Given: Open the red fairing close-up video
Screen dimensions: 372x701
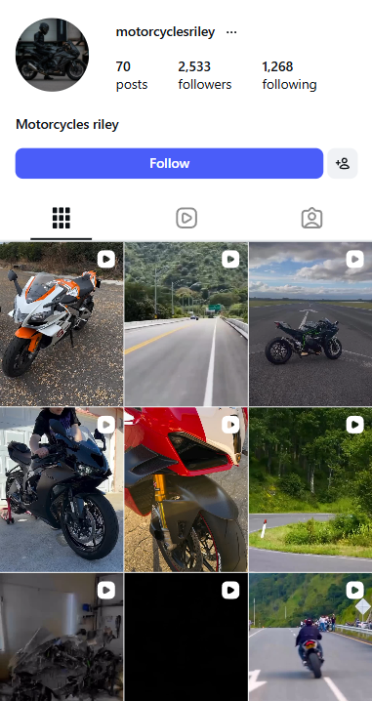Looking at the screenshot, I should point(186,490).
